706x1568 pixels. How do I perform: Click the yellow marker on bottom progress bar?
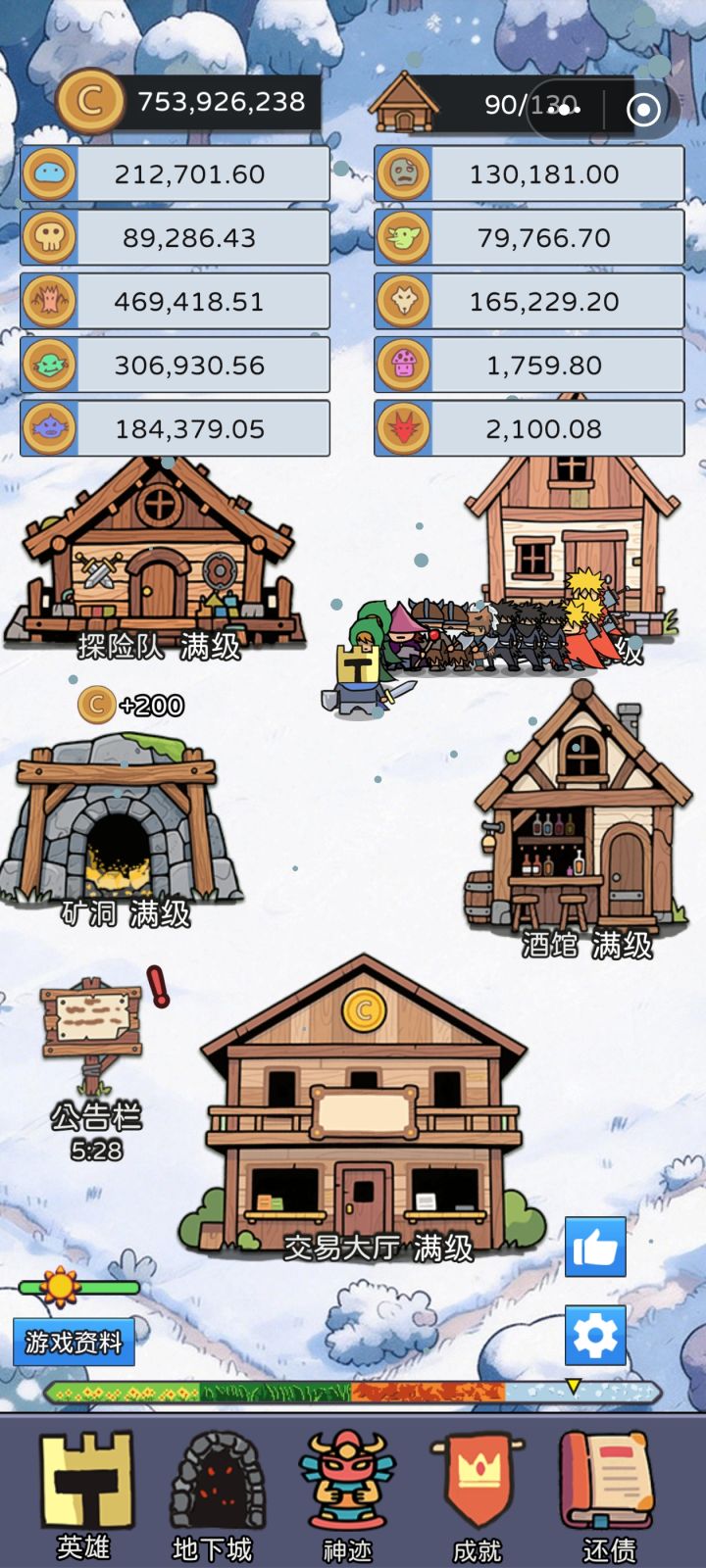pos(572,1384)
